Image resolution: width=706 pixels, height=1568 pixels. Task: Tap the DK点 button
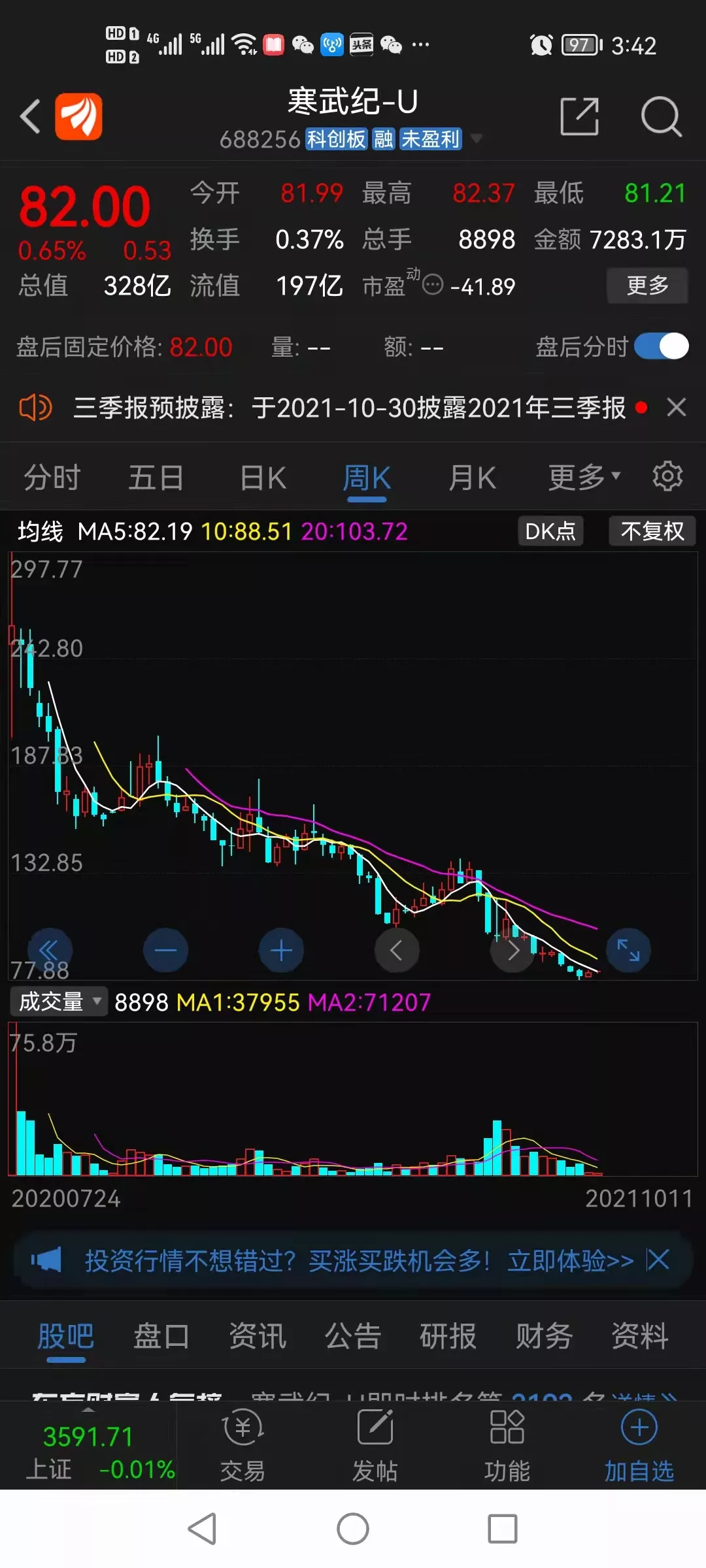click(550, 531)
